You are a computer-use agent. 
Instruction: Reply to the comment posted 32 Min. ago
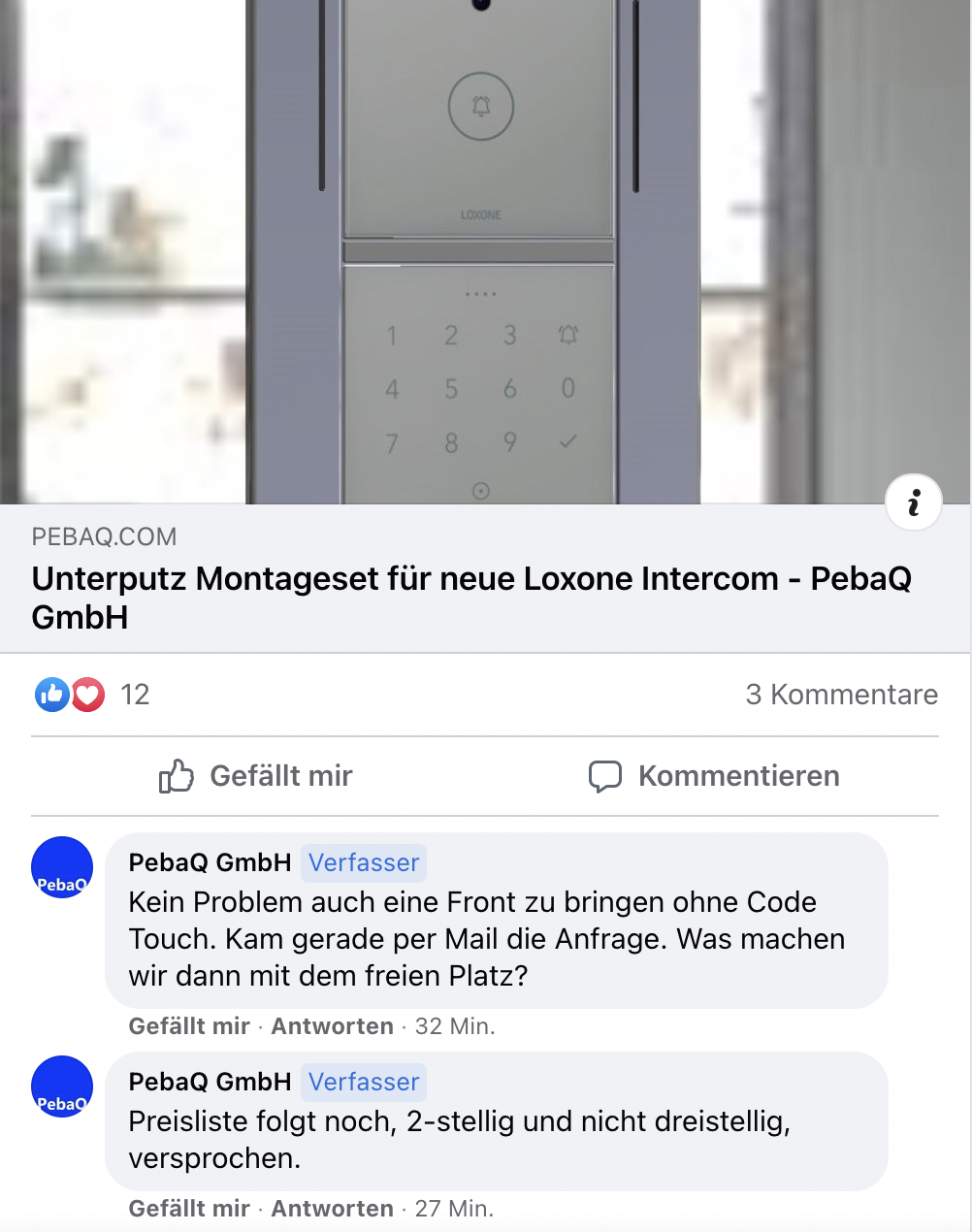(x=332, y=1026)
